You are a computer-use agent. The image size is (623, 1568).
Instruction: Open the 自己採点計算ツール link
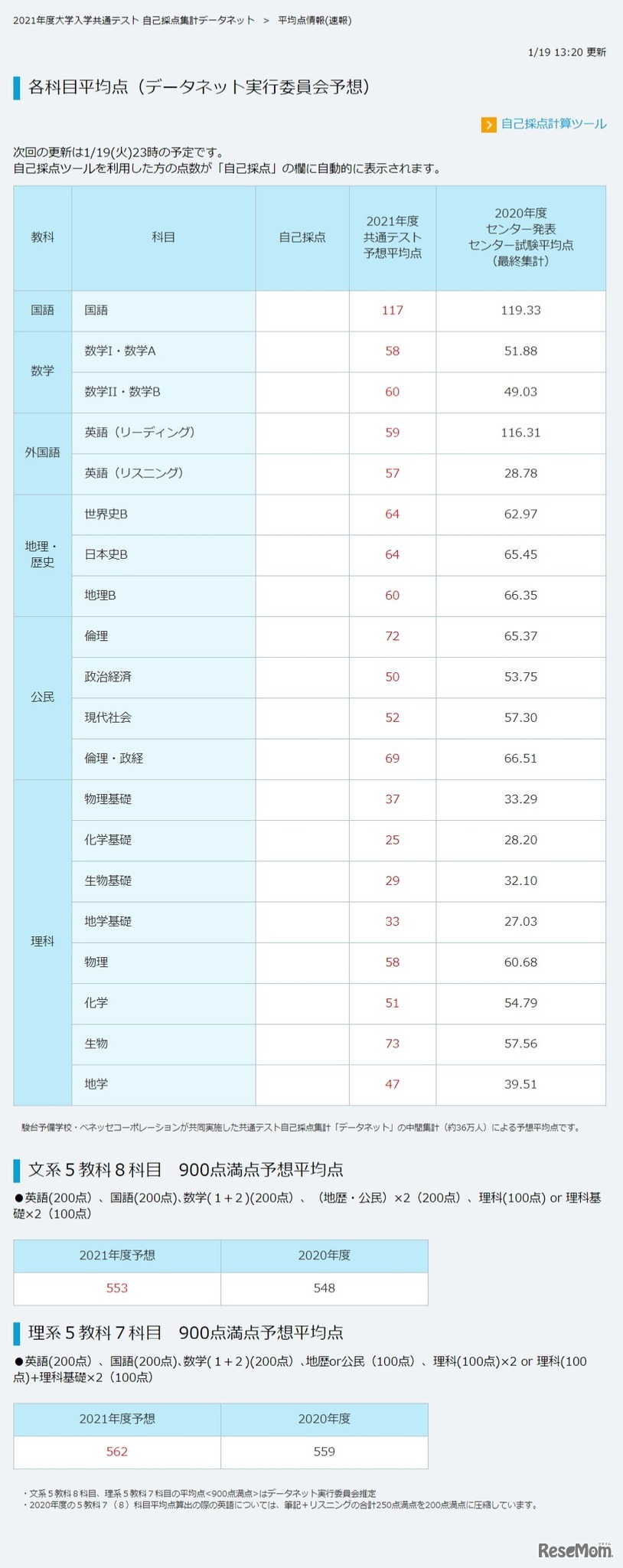553,124
